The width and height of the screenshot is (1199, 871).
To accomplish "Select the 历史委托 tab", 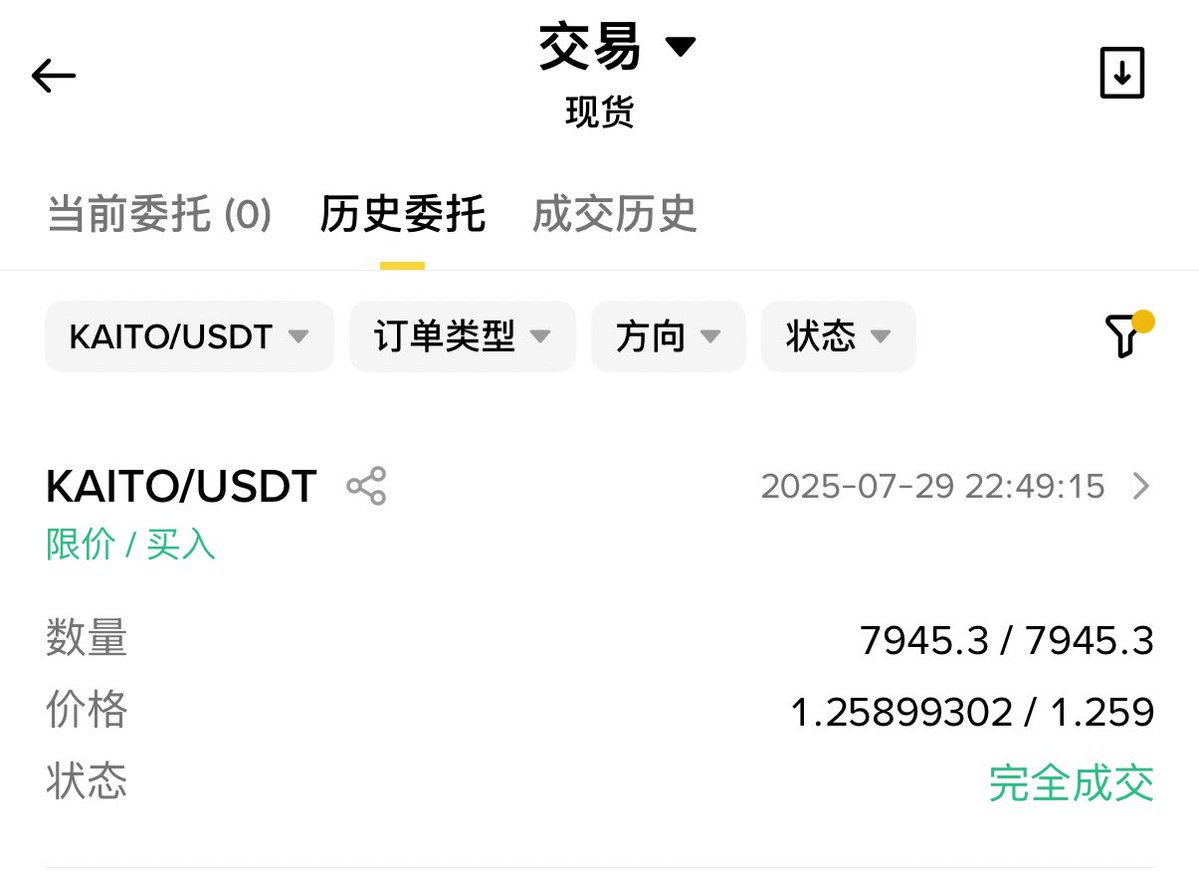I will tap(402, 215).
